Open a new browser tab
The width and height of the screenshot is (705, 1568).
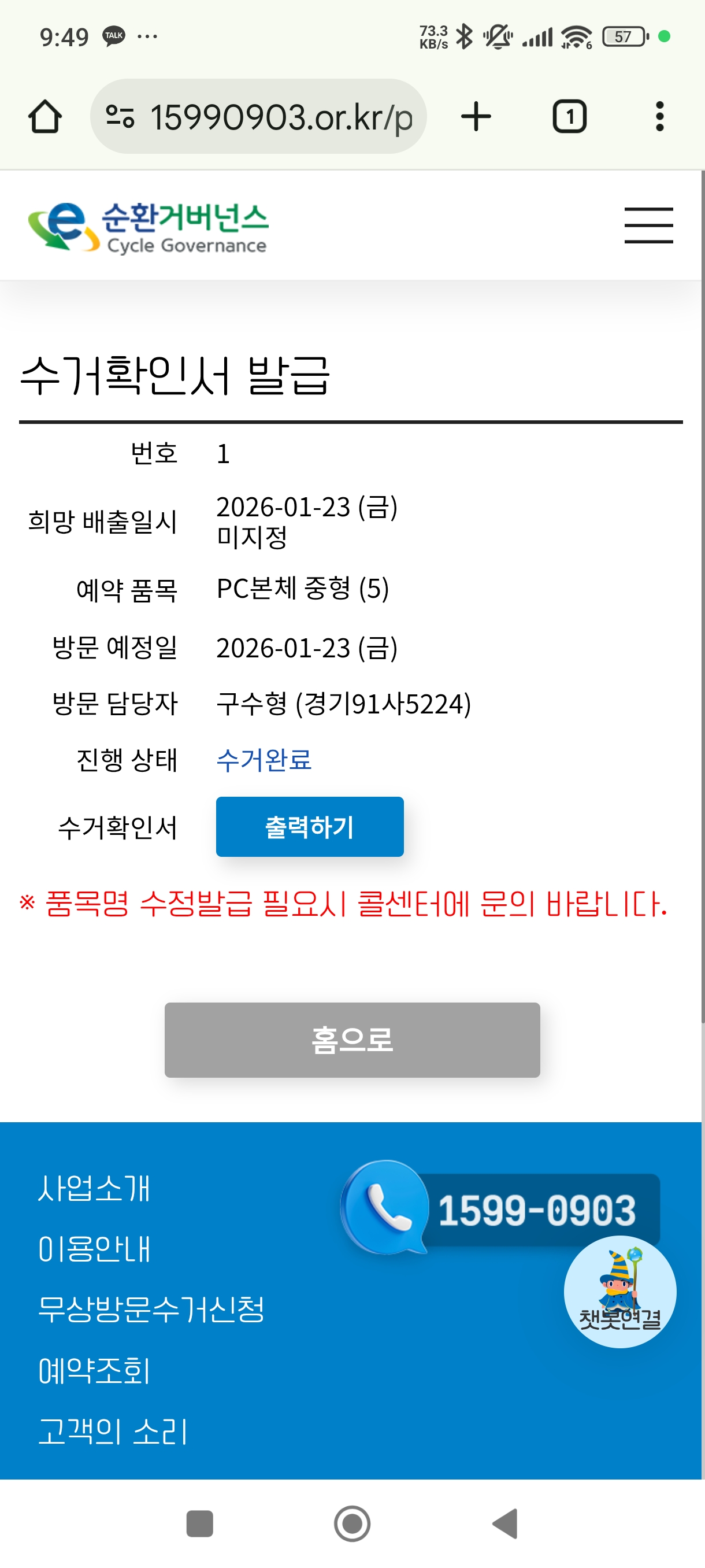476,116
